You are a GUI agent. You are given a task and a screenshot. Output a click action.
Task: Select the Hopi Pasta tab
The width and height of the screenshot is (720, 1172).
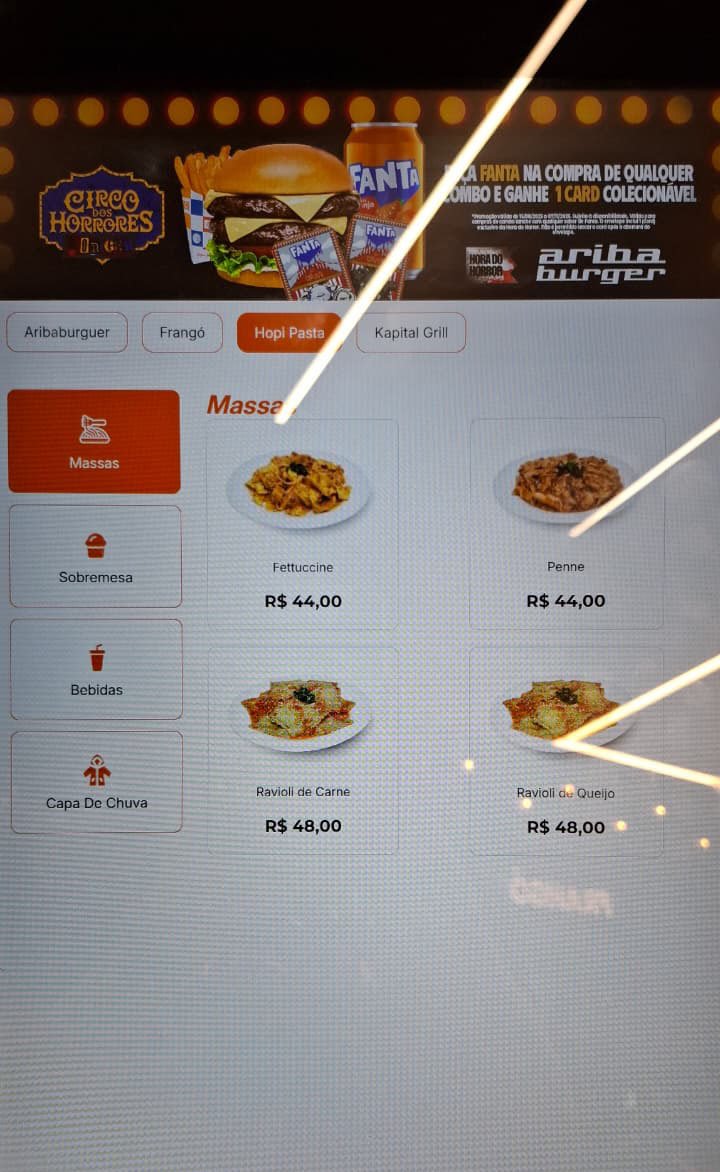tap(289, 333)
